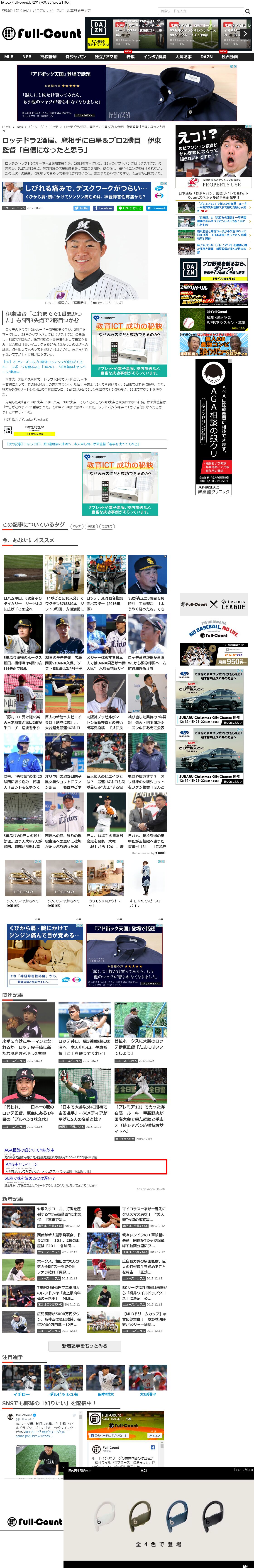This screenshot has height=1568, width=254.
Task: Open the NPB navigation tab
Action: 27,57
